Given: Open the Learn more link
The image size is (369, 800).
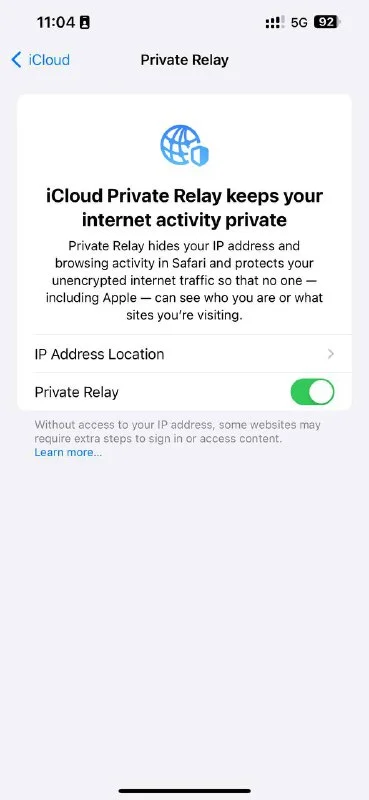Looking at the screenshot, I should coord(68,453).
